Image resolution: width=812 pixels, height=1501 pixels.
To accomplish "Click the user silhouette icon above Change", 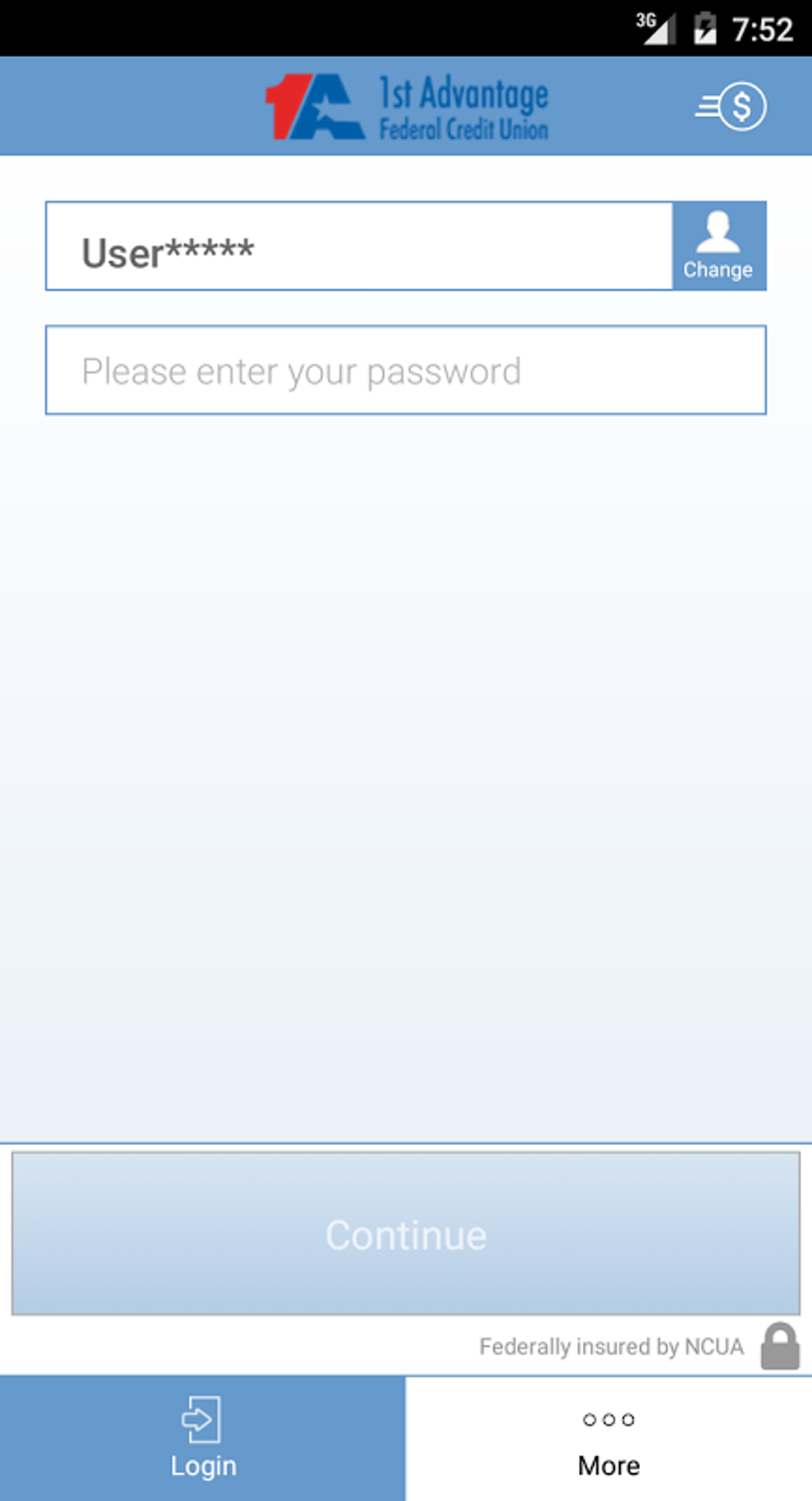I will 718,231.
